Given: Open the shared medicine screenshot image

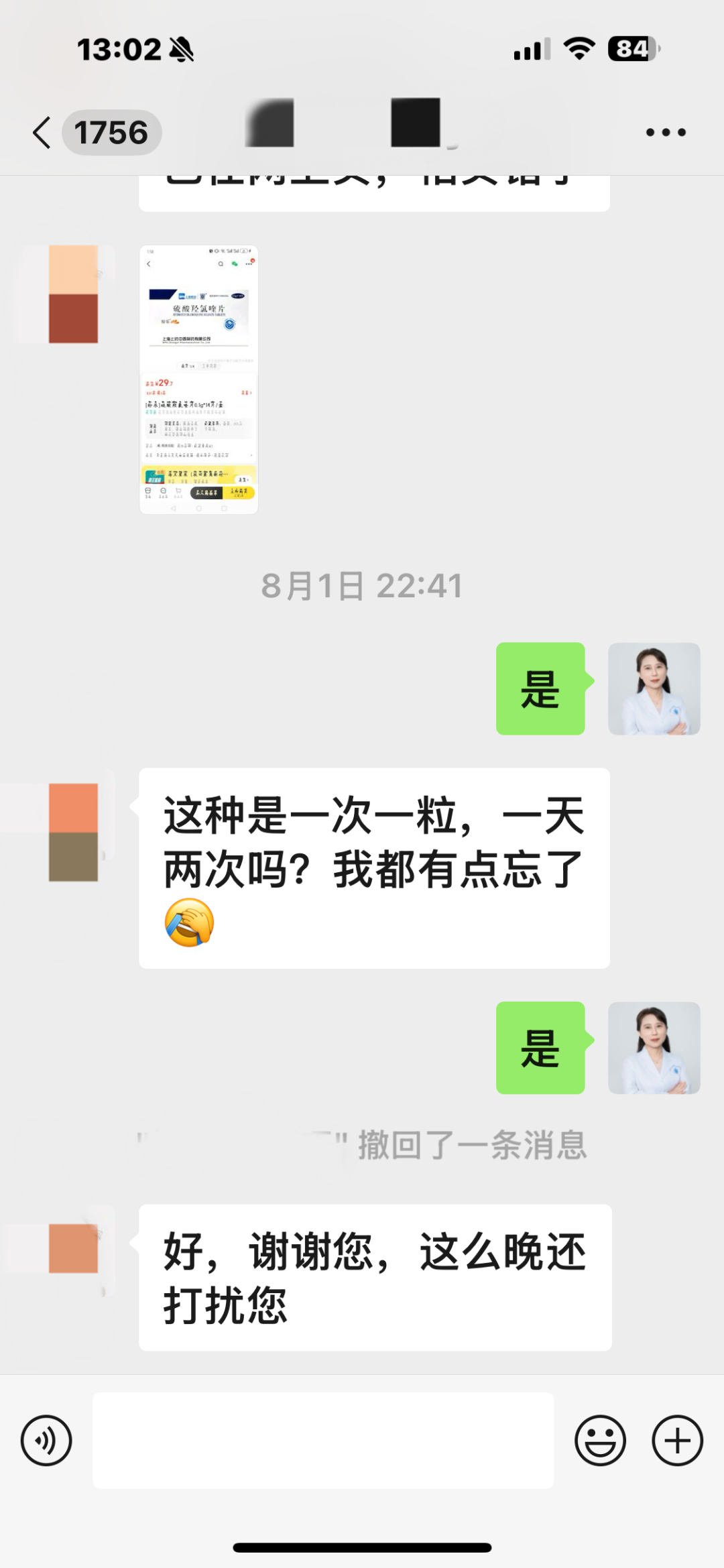Looking at the screenshot, I should (x=198, y=379).
